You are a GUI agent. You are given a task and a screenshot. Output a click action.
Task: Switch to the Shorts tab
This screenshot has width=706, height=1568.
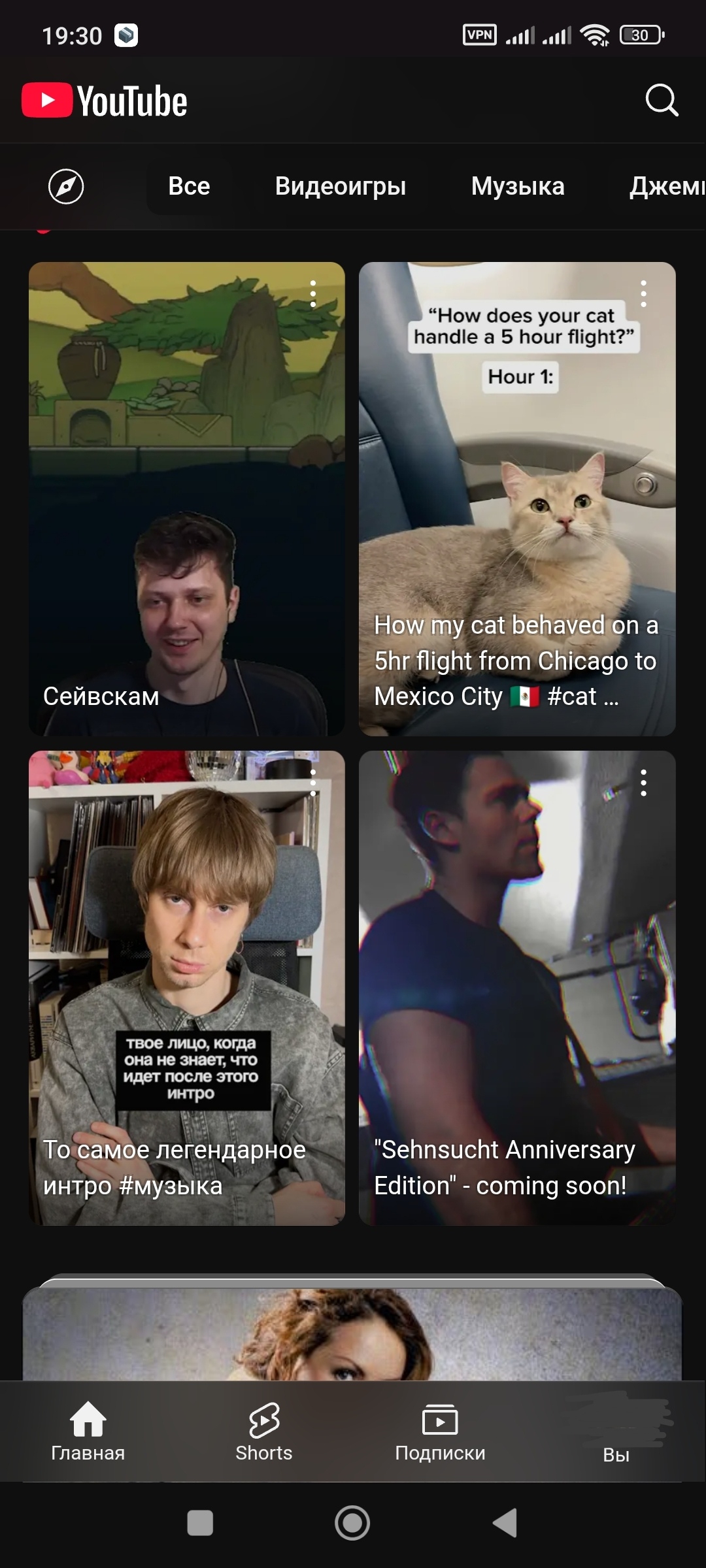264,1431
